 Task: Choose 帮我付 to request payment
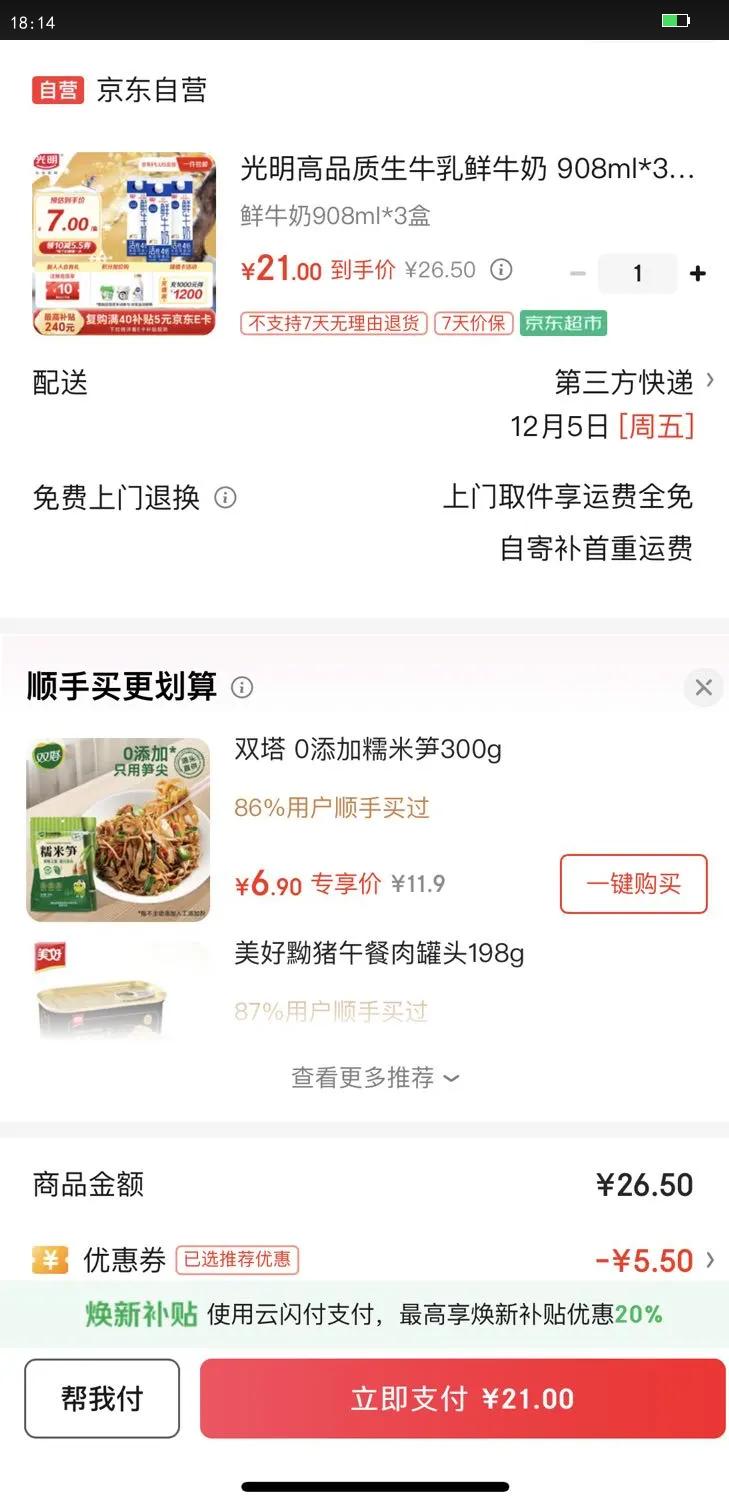(102, 1398)
